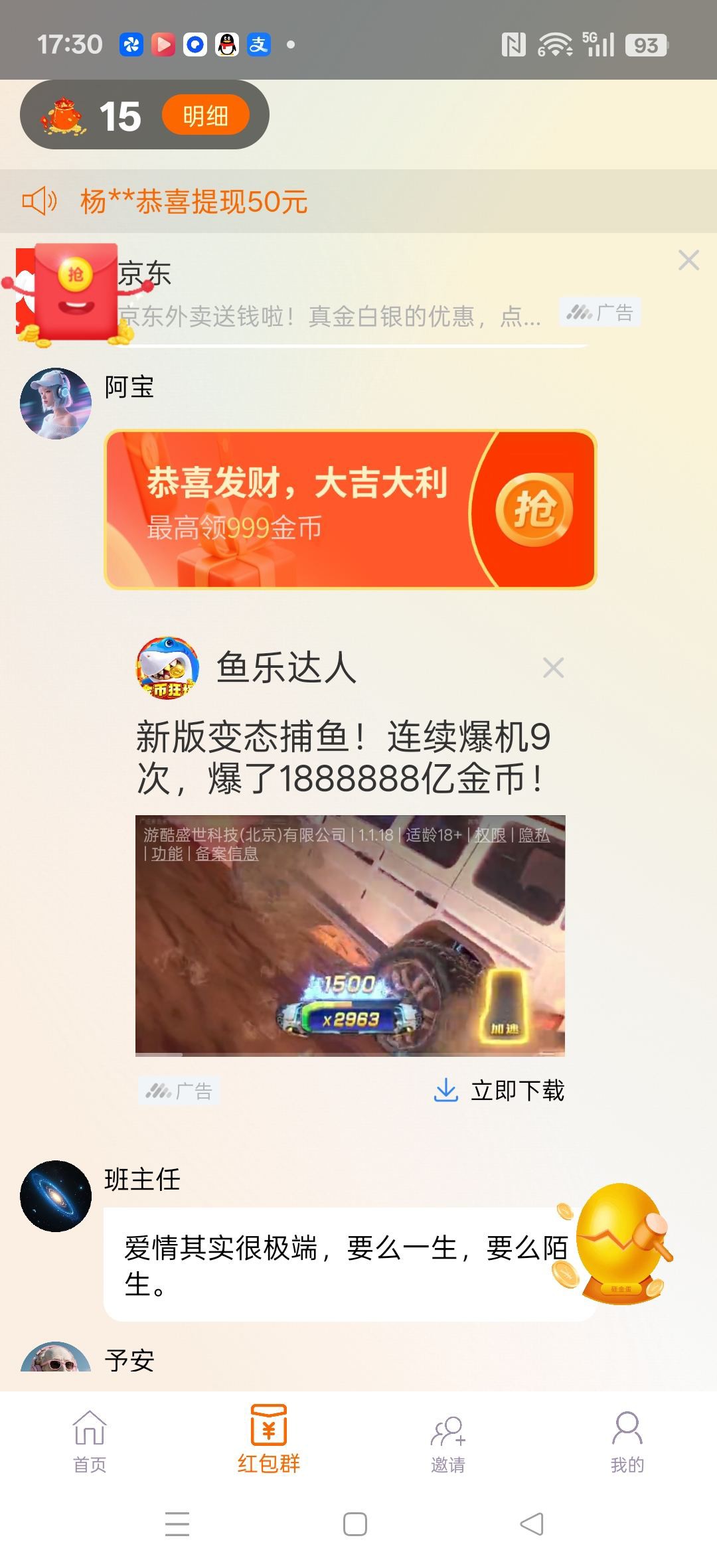Close the 鱼乐达人 ad via X
This screenshot has width=717, height=1568.
pyautogui.click(x=553, y=668)
